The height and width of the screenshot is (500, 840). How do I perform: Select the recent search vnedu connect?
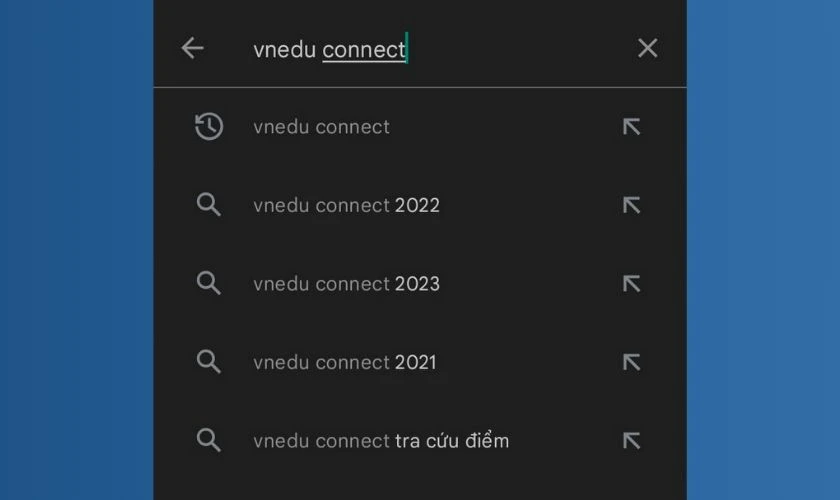point(322,127)
